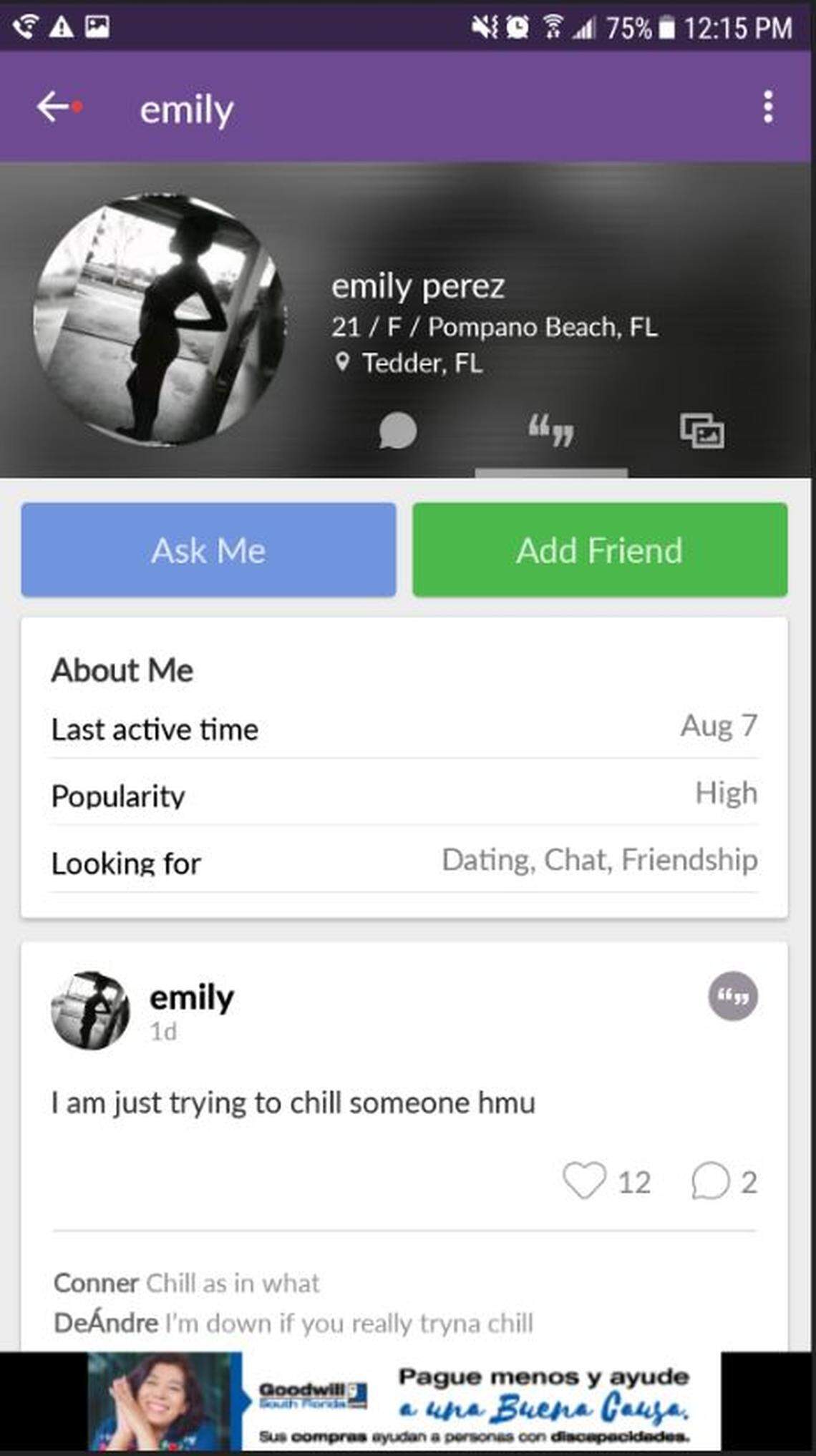The width and height of the screenshot is (816, 1456).
Task: Tap the alarm clock icon in status bar
Action: point(517,27)
